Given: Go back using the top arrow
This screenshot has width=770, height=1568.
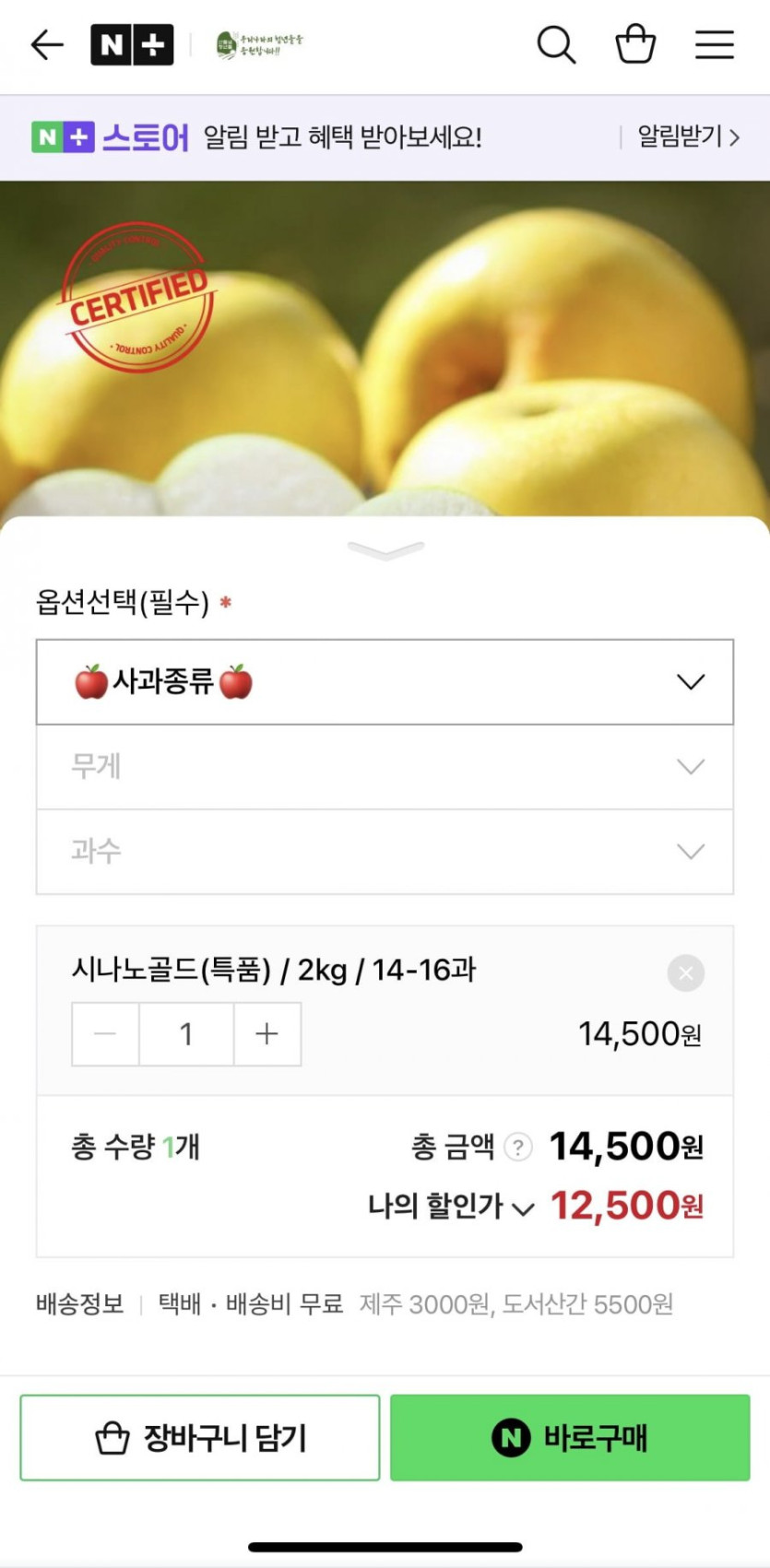Looking at the screenshot, I should click(x=46, y=44).
